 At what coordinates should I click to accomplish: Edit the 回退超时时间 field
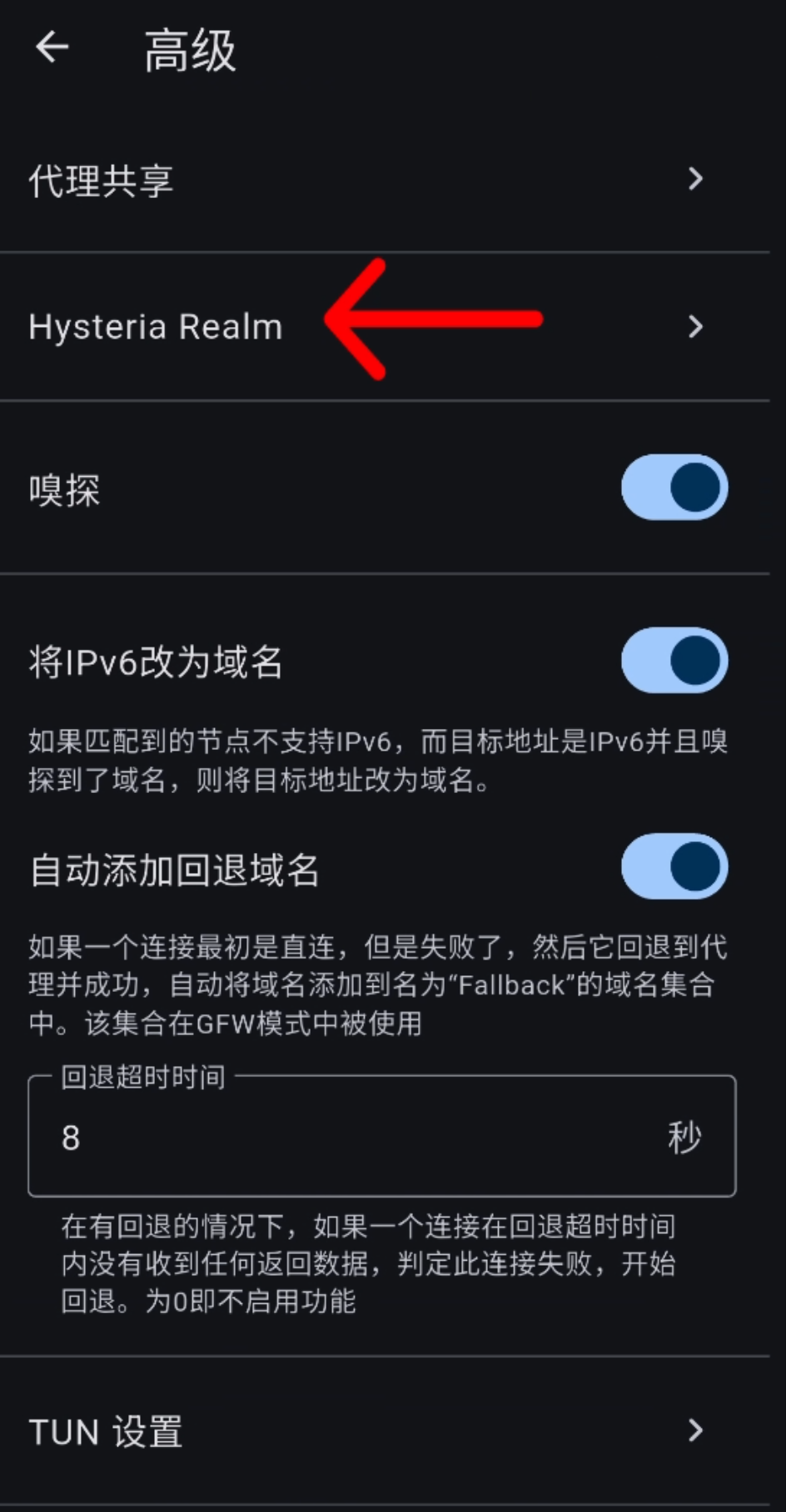(x=382, y=1137)
